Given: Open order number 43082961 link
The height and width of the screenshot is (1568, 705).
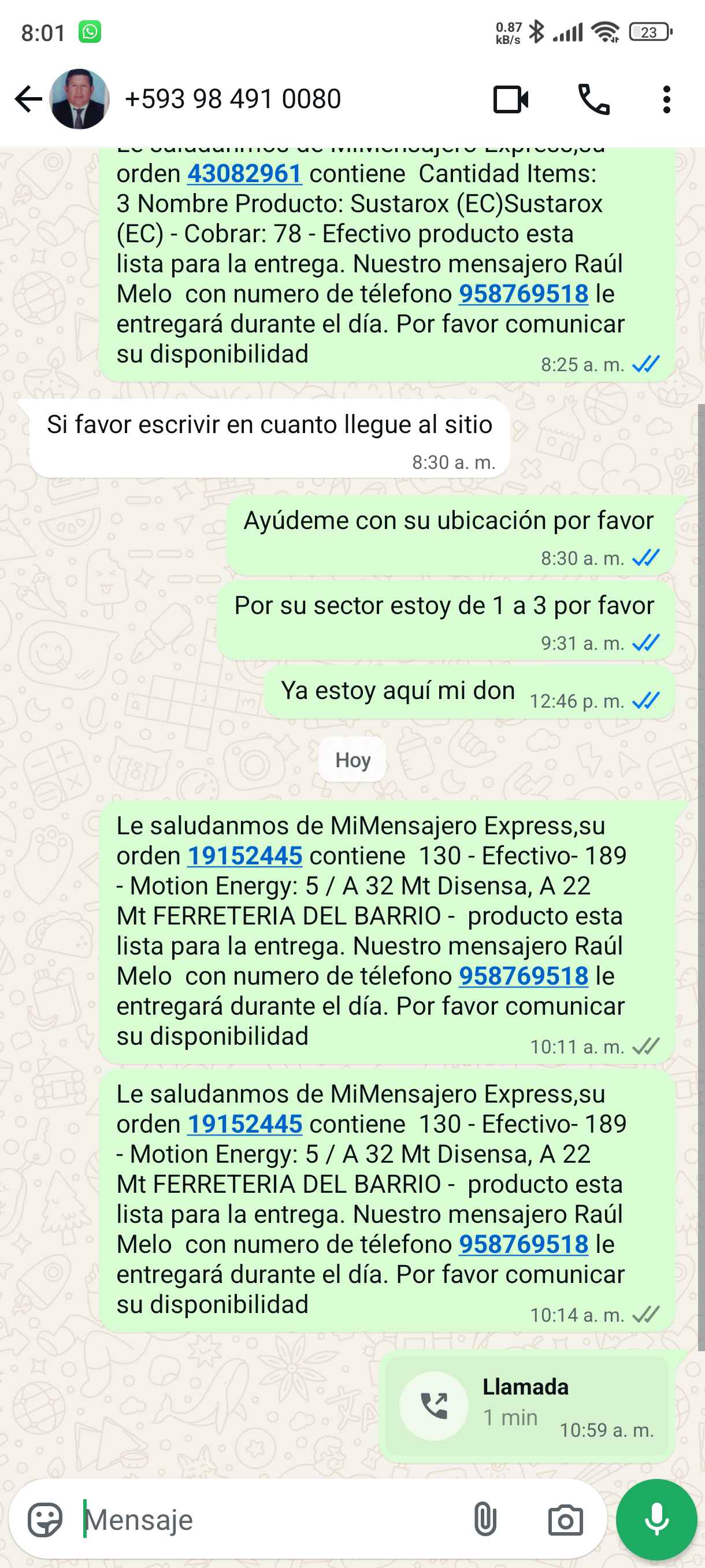Looking at the screenshot, I should (244, 174).
